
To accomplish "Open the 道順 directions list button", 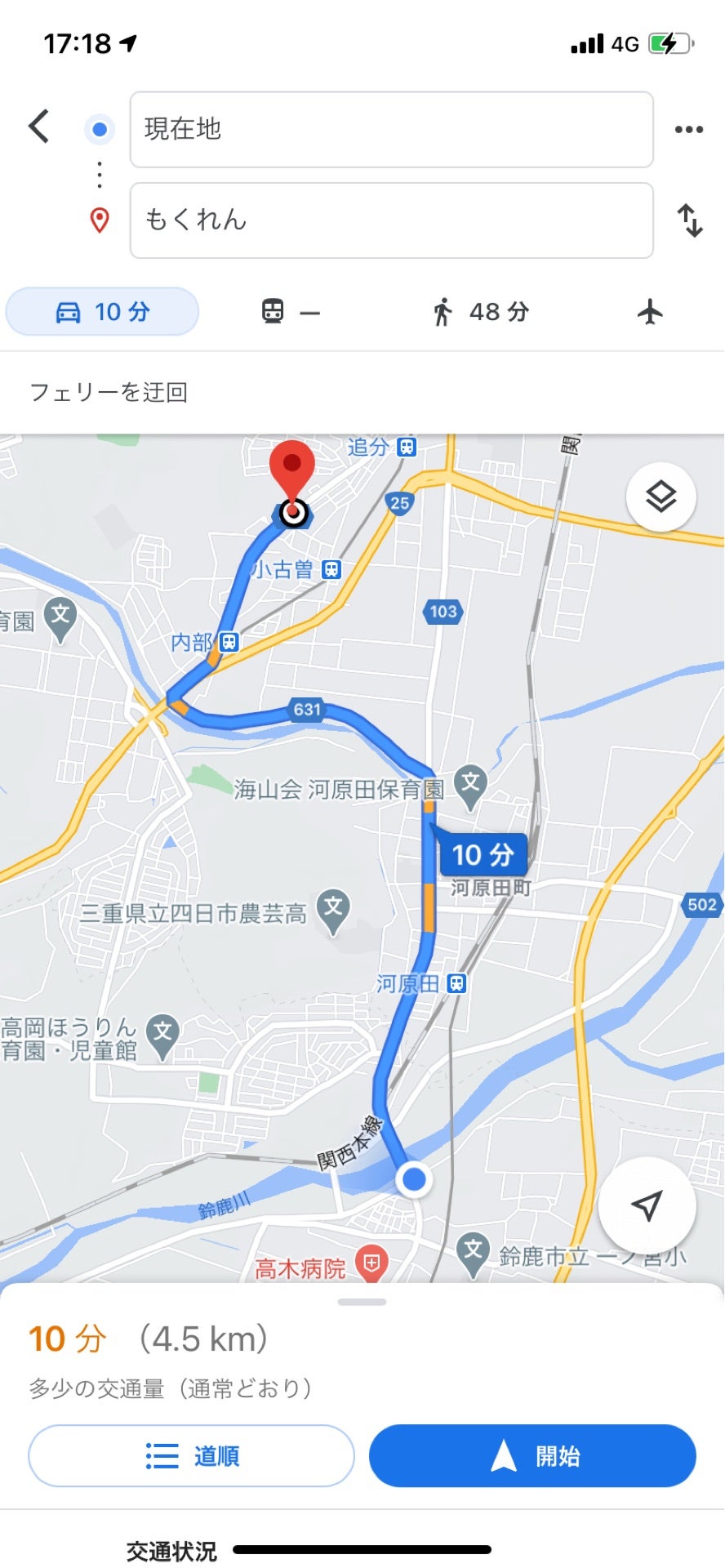I will pos(191,1456).
